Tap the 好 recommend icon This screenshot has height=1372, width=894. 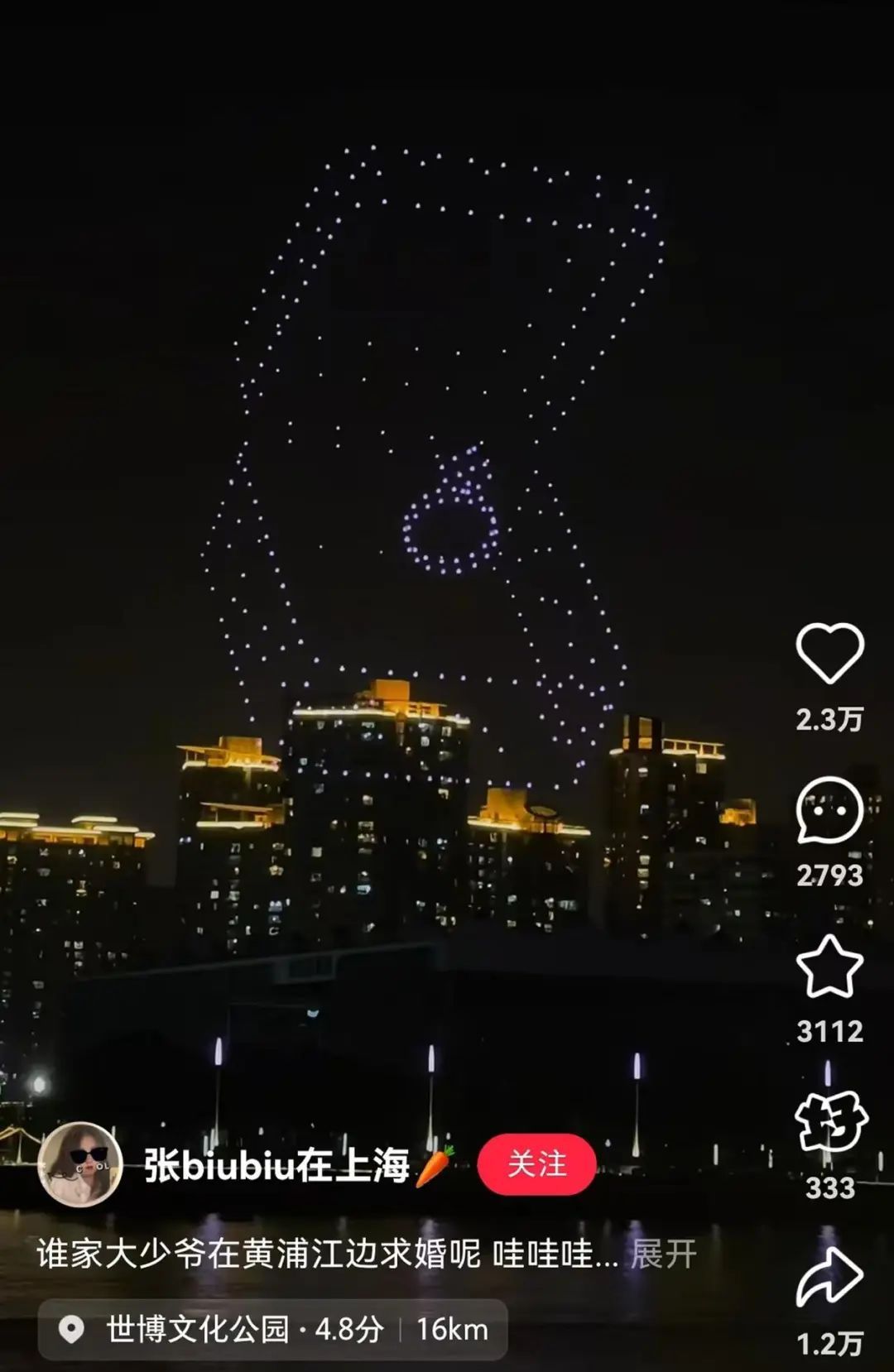pyautogui.click(x=830, y=1123)
